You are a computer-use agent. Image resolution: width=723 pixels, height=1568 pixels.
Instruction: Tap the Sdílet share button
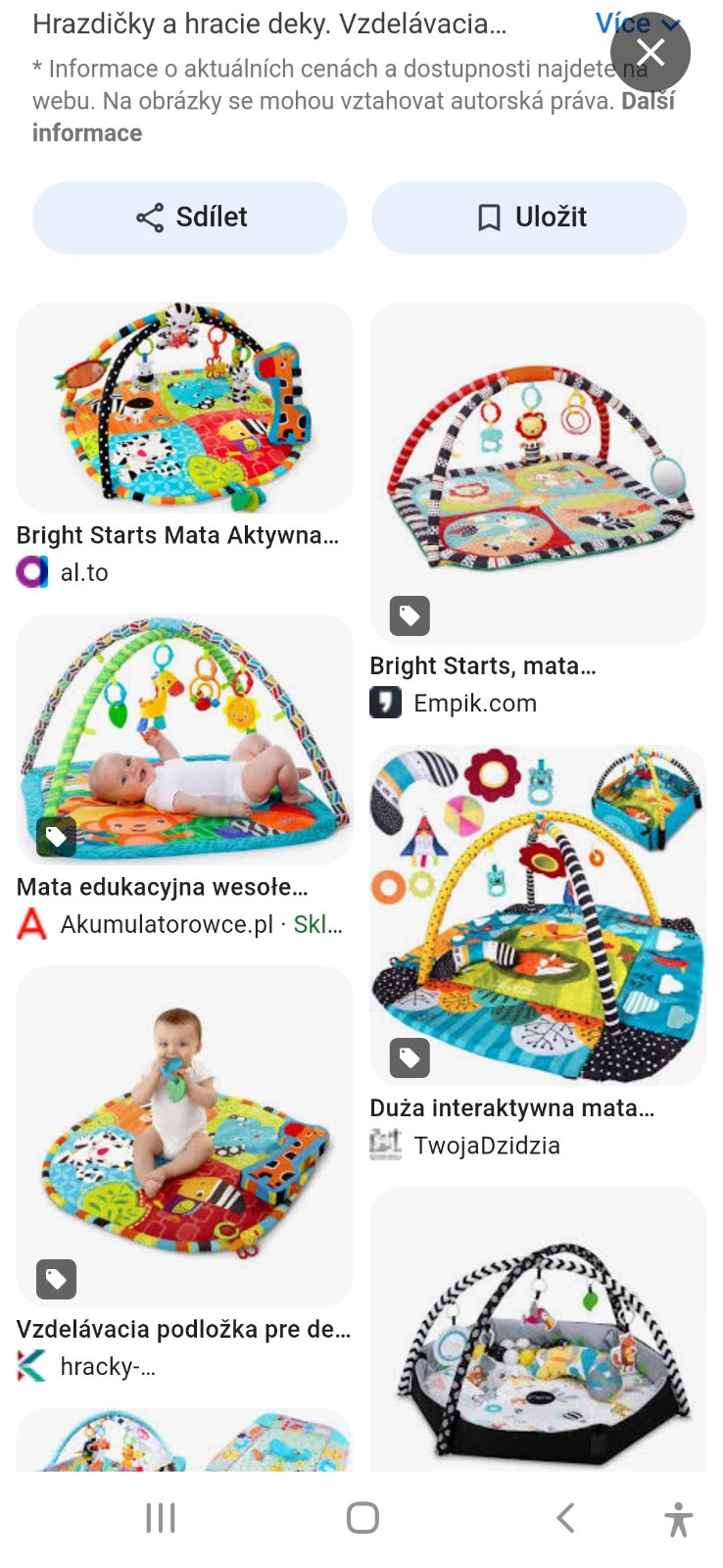point(190,218)
